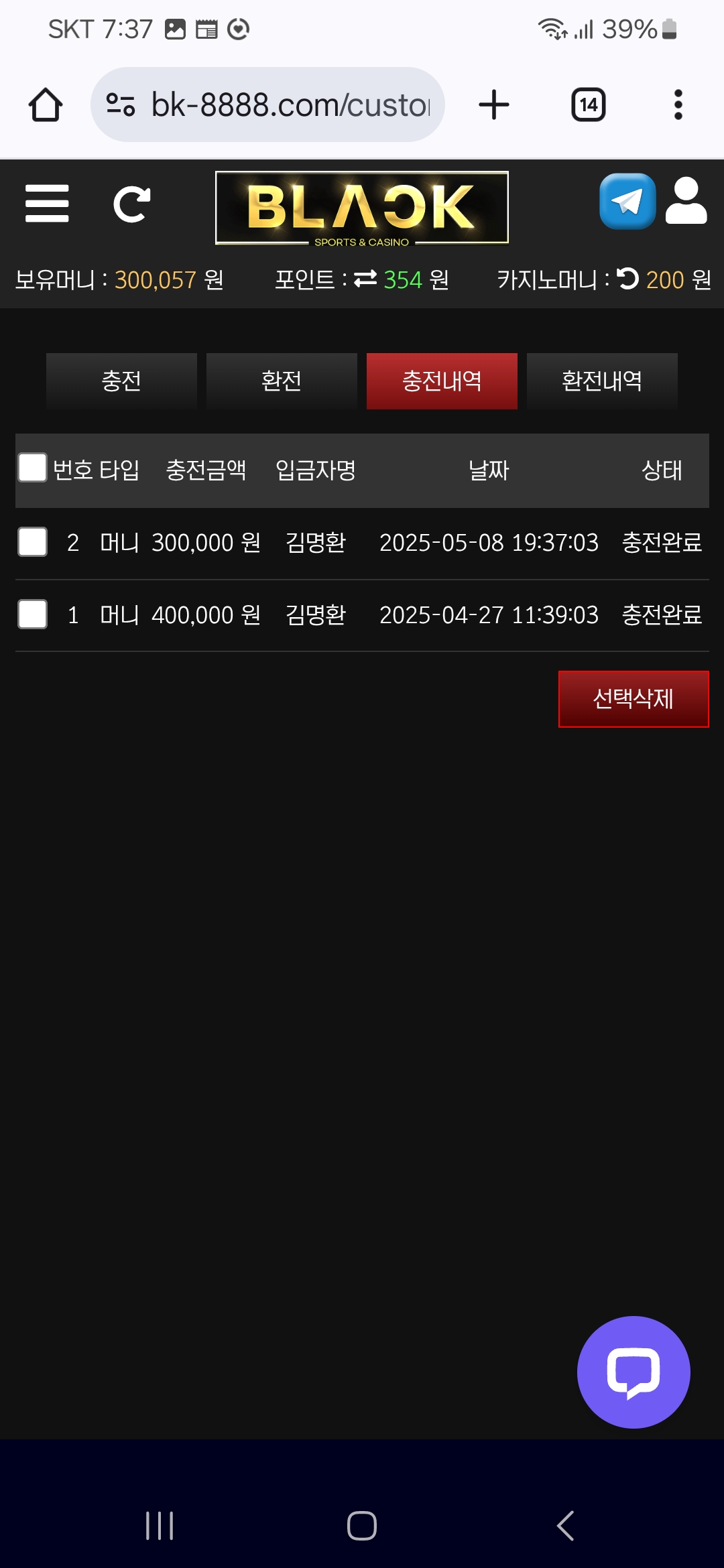724x1568 pixels.
Task: Refresh casino money with the reload icon
Action: click(628, 278)
